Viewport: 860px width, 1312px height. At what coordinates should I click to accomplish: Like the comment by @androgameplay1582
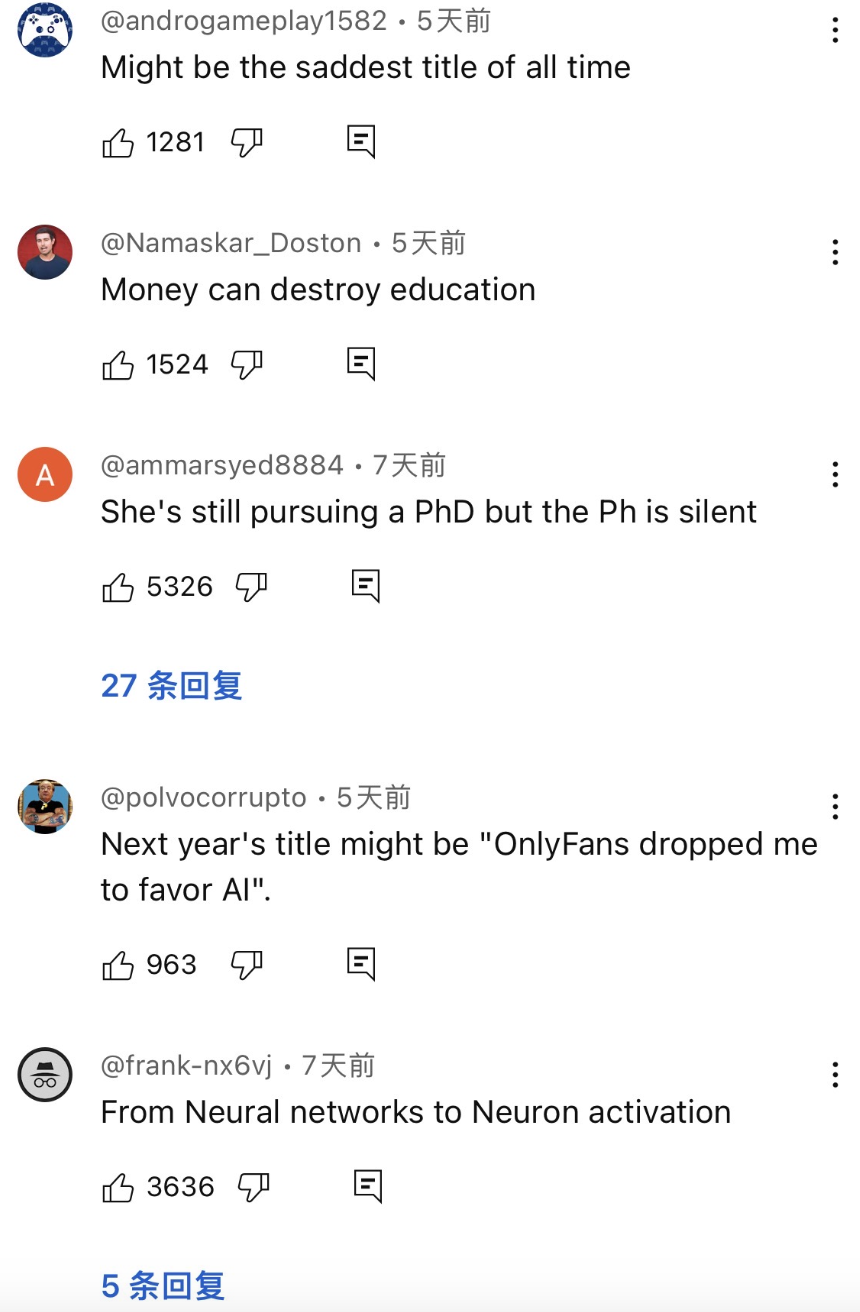click(x=118, y=143)
